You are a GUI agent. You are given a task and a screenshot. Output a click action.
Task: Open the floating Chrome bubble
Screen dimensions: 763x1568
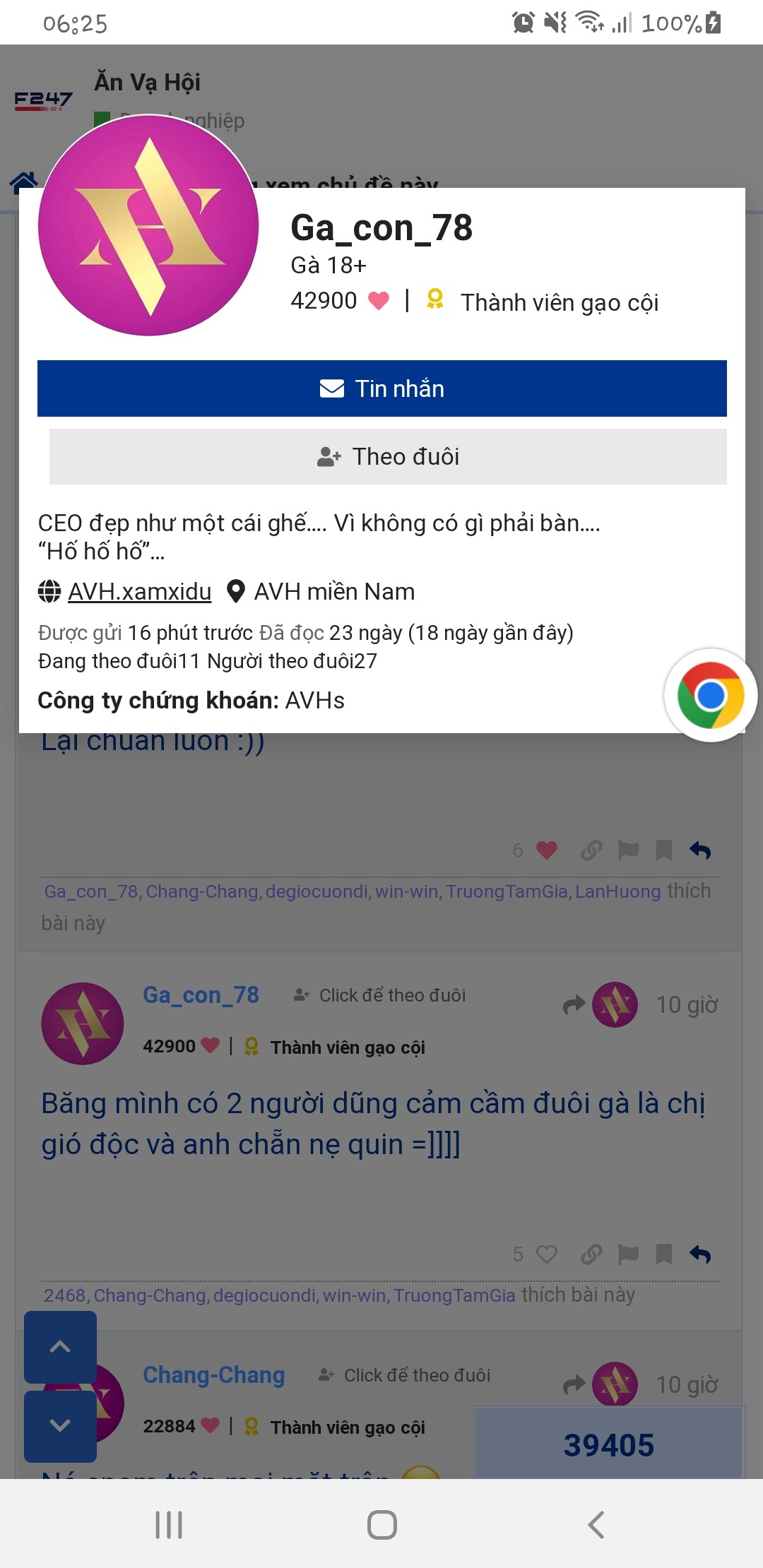click(710, 695)
